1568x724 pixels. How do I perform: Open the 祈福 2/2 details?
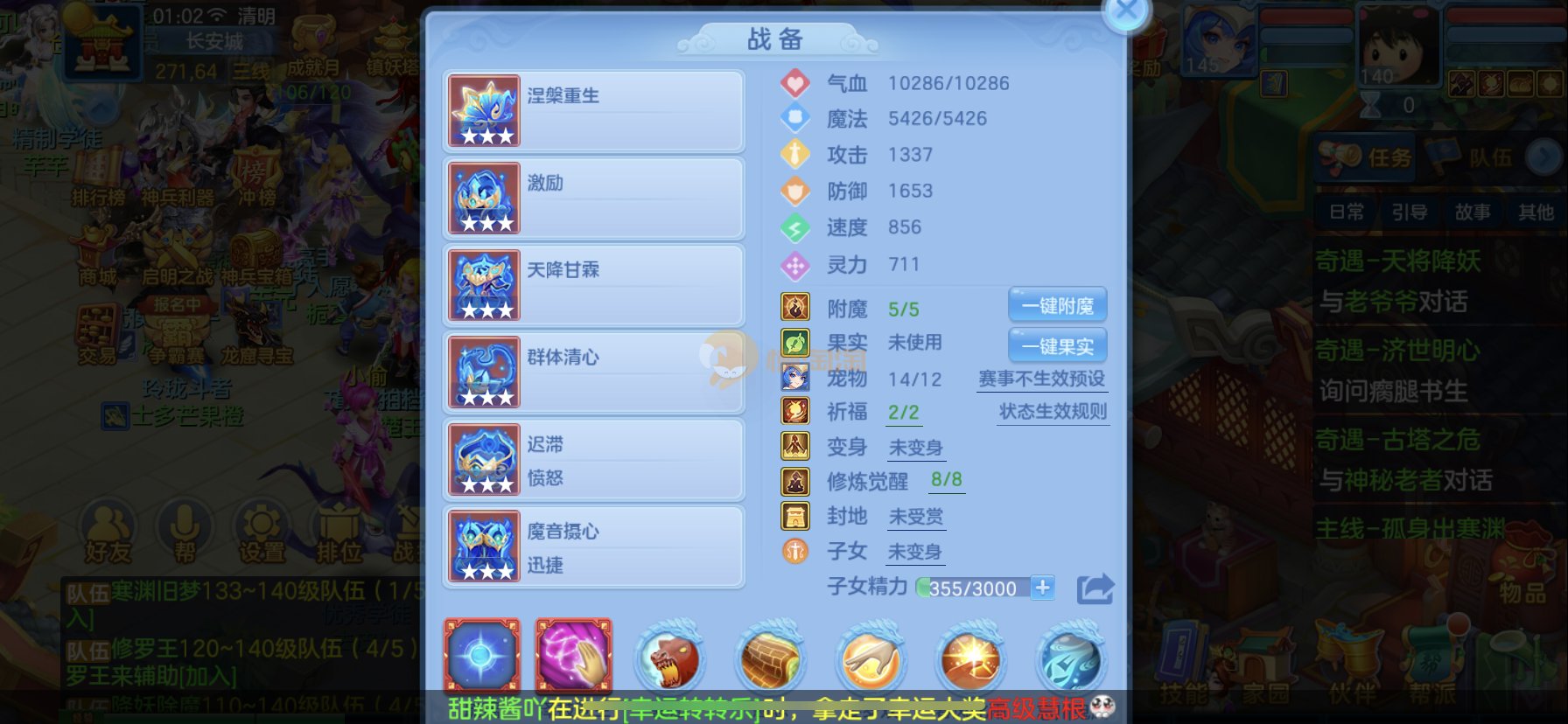click(x=903, y=412)
